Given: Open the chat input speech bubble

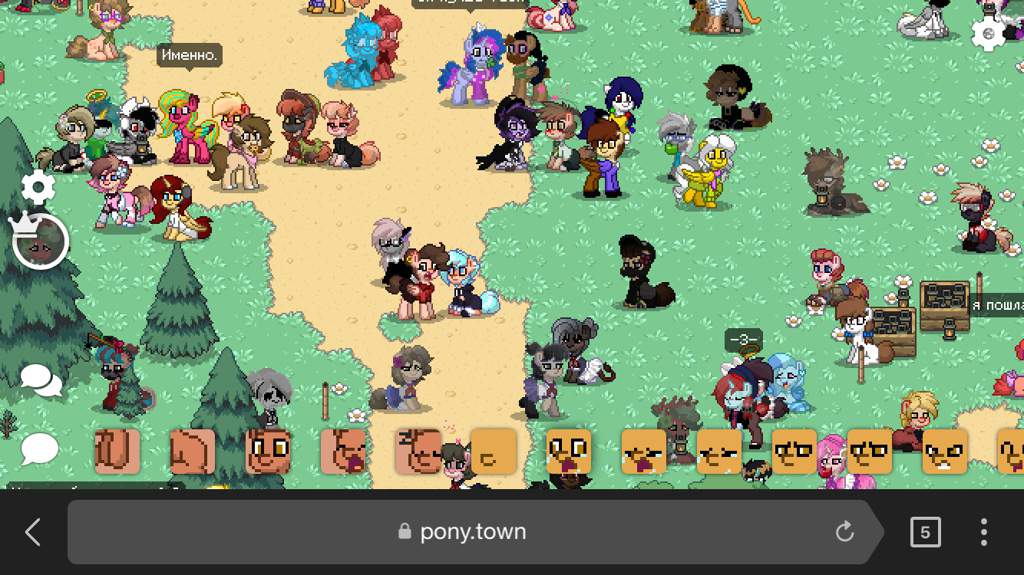Looking at the screenshot, I should [40, 448].
